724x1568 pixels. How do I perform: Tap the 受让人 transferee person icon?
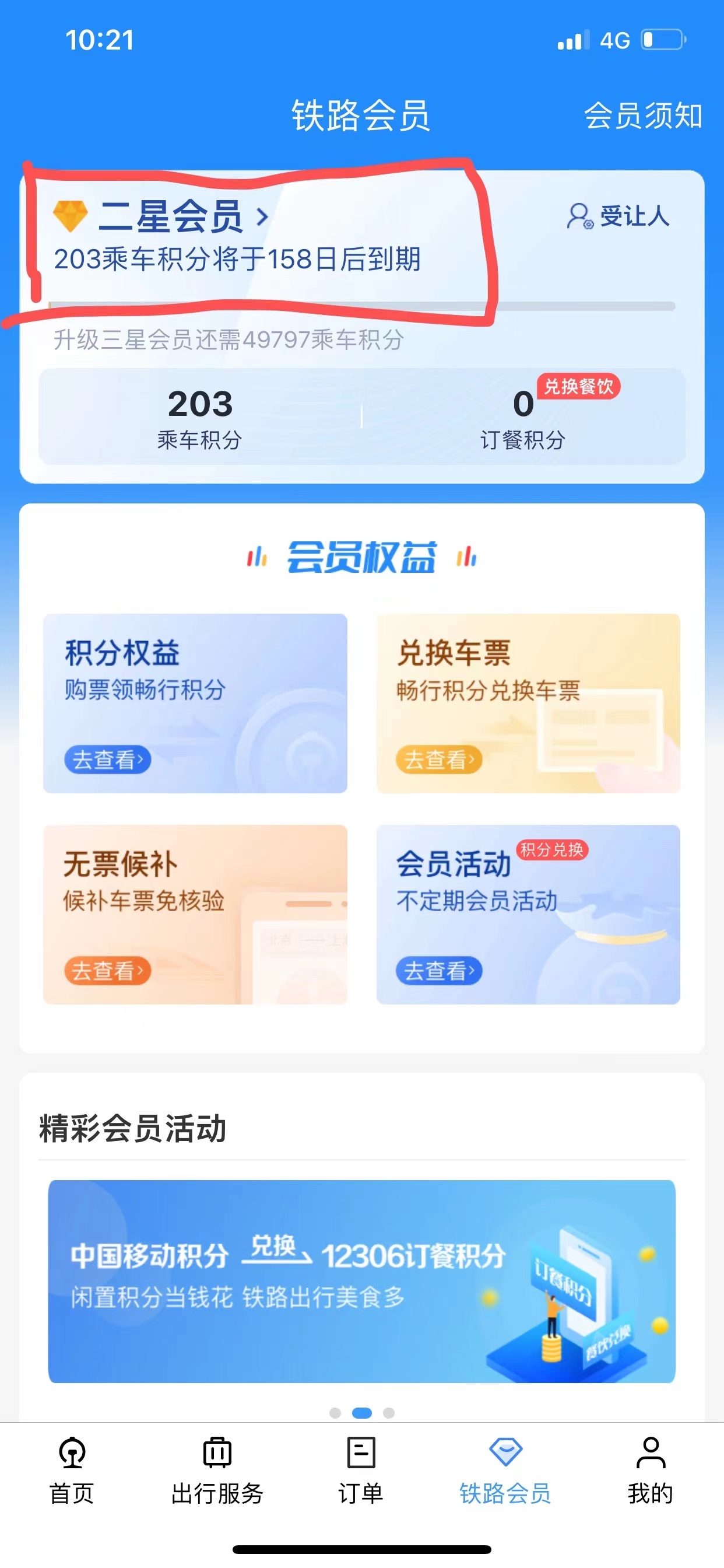pyautogui.click(x=578, y=216)
